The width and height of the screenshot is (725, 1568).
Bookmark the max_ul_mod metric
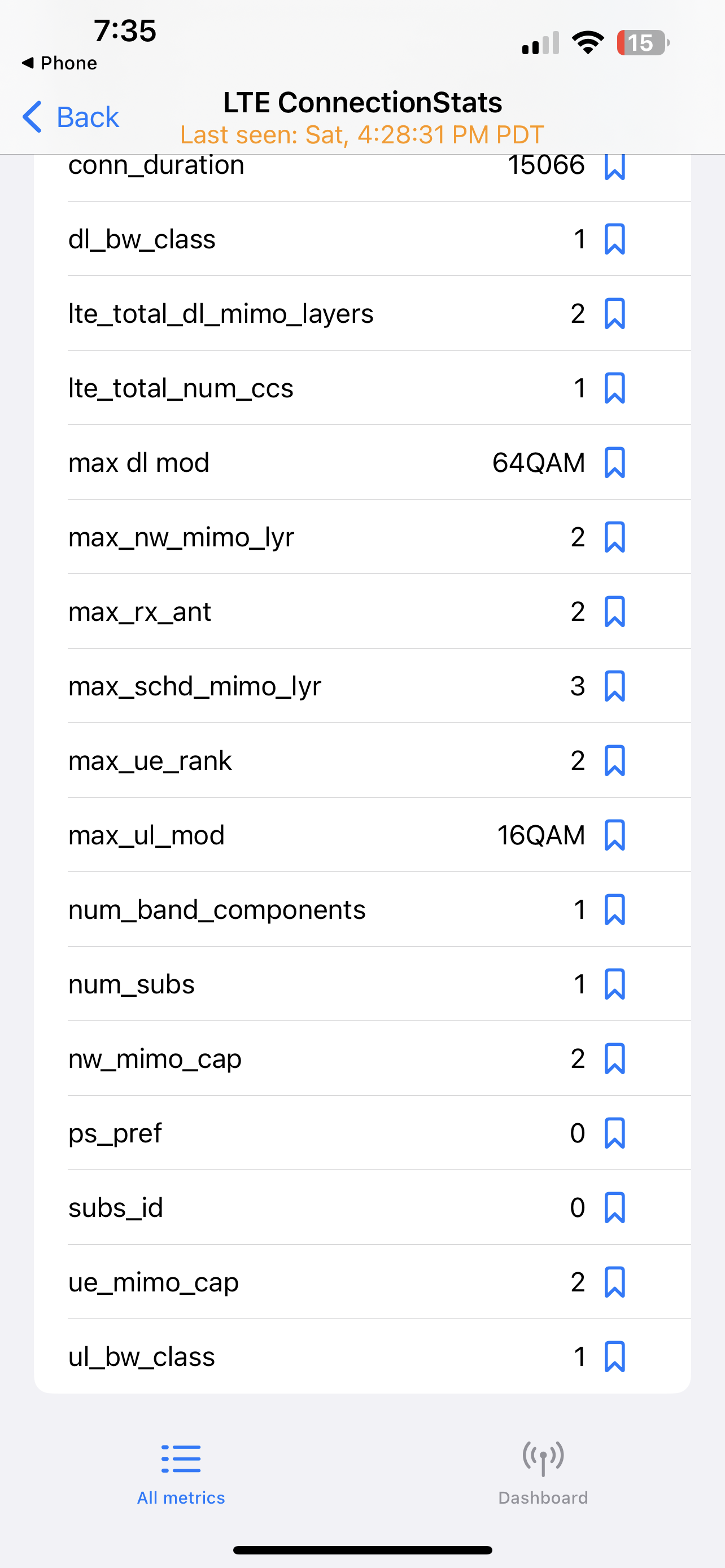pos(614,835)
